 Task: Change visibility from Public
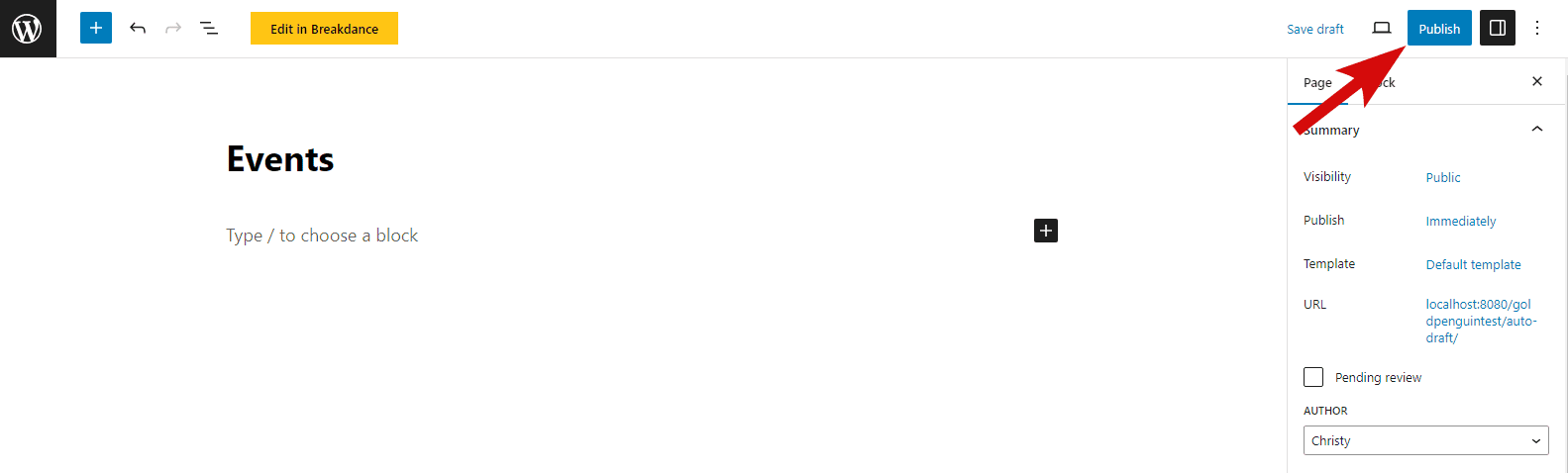pos(1442,178)
